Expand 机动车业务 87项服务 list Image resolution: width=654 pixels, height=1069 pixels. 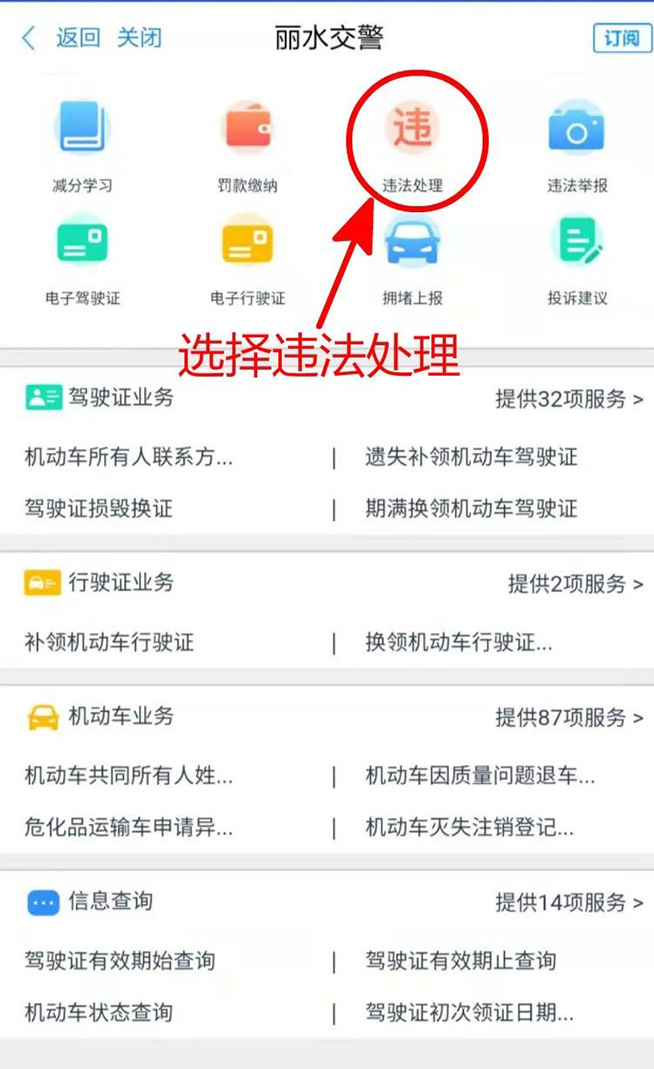pyautogui.click(x=569, y=718)
